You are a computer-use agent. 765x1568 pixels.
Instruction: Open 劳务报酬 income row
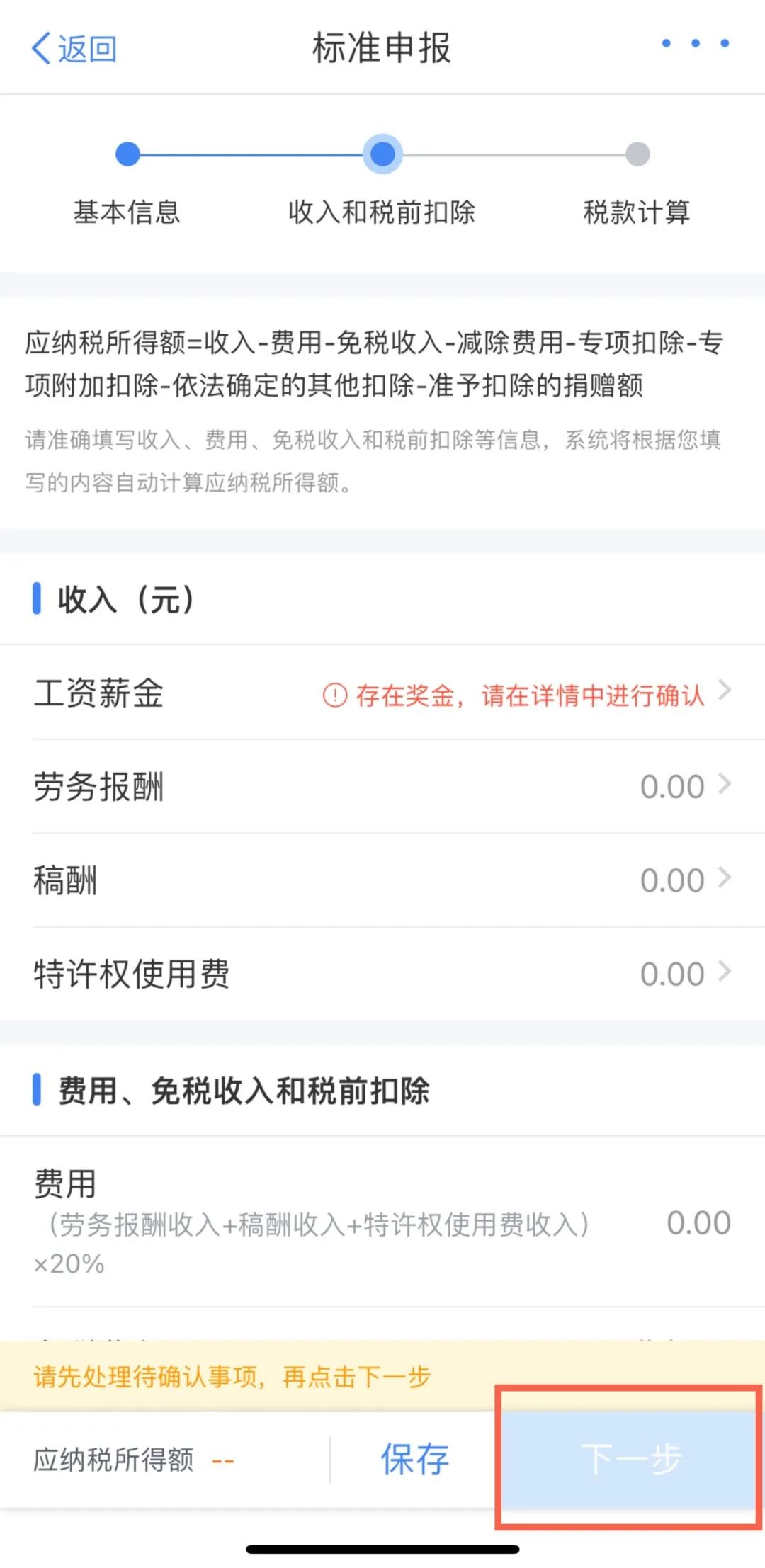[x=382, y=787]
